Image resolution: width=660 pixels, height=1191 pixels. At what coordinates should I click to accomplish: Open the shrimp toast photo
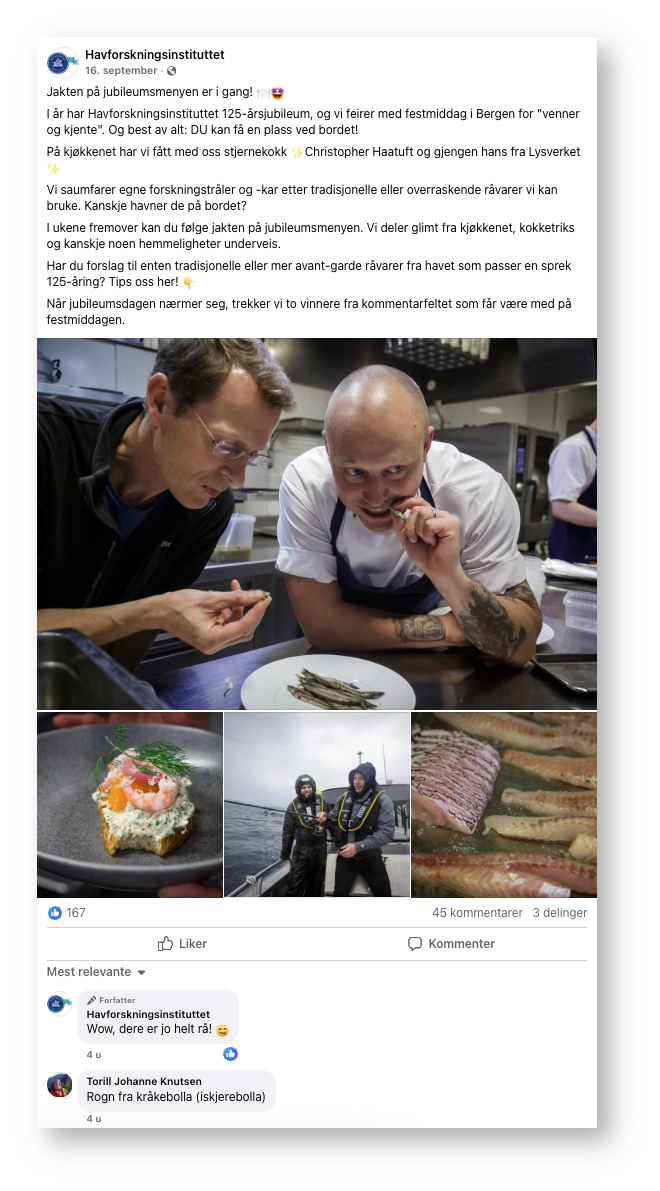pos(130,804)
